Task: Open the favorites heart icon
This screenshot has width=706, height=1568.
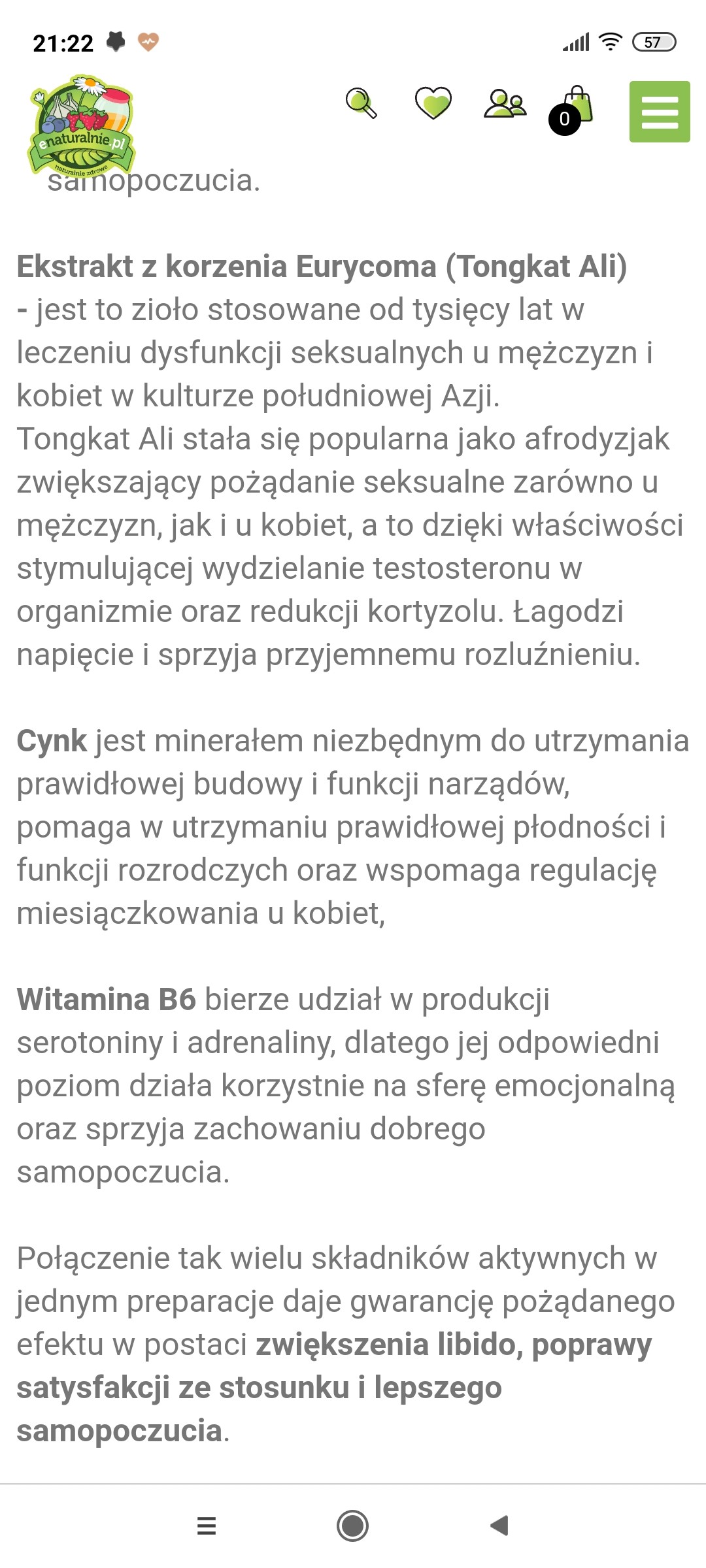Action: tap(433, 103)
